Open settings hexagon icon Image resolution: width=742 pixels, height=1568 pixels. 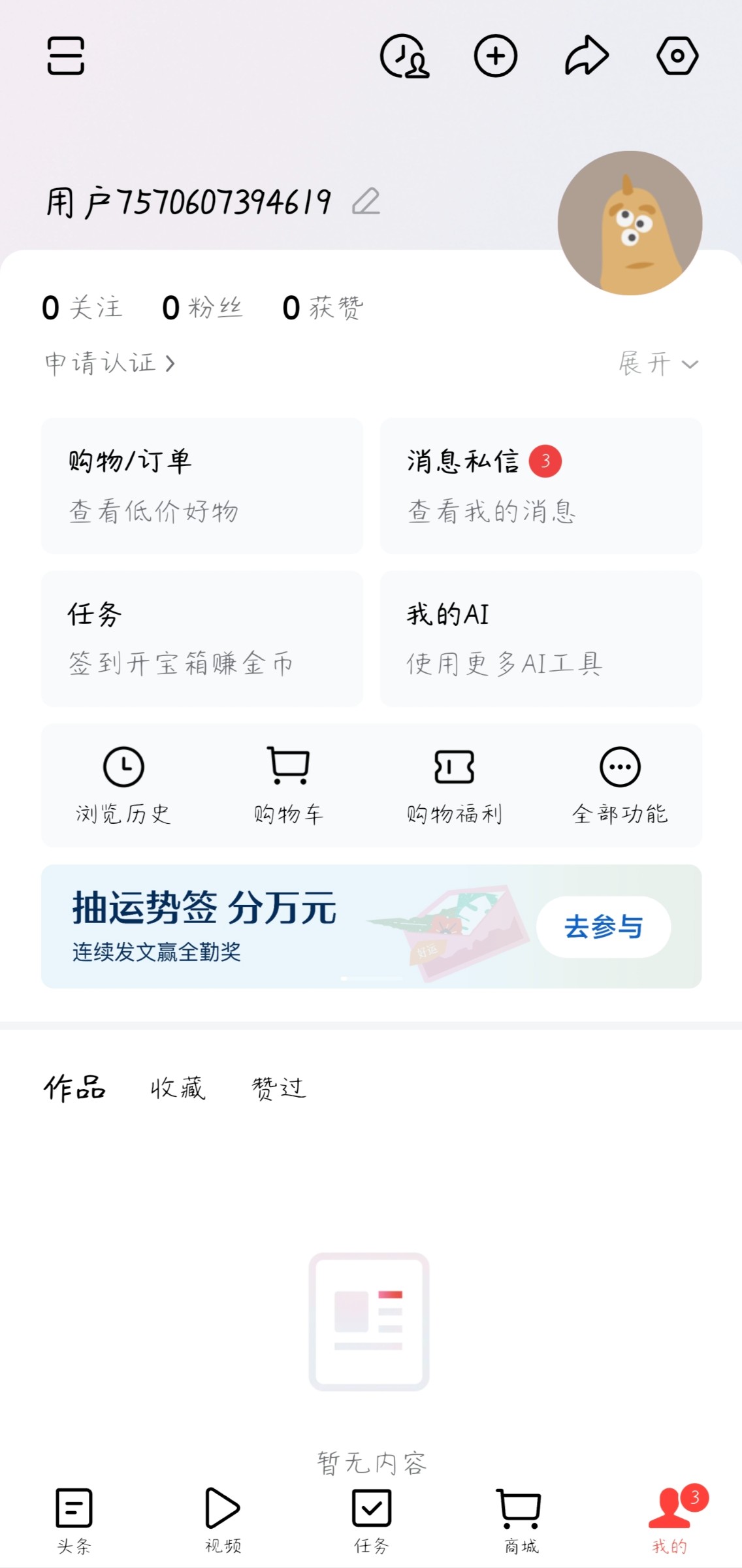pos(677,56)
